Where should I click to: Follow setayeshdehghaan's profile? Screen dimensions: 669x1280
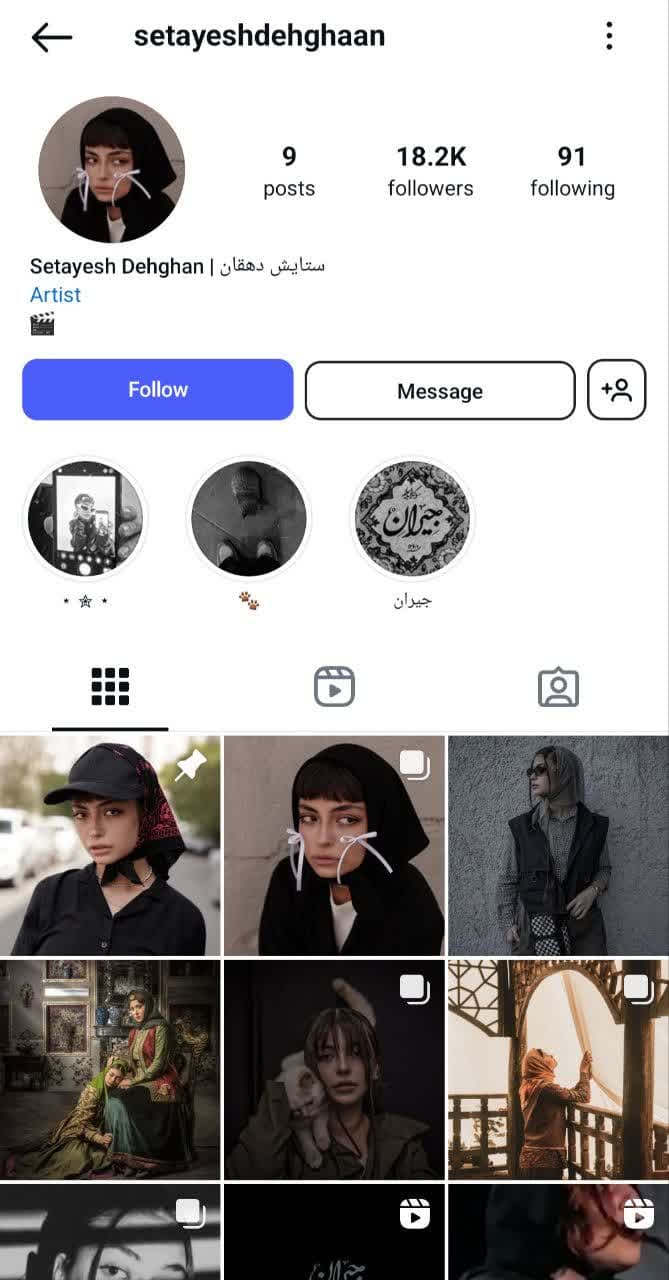point(158,389)
